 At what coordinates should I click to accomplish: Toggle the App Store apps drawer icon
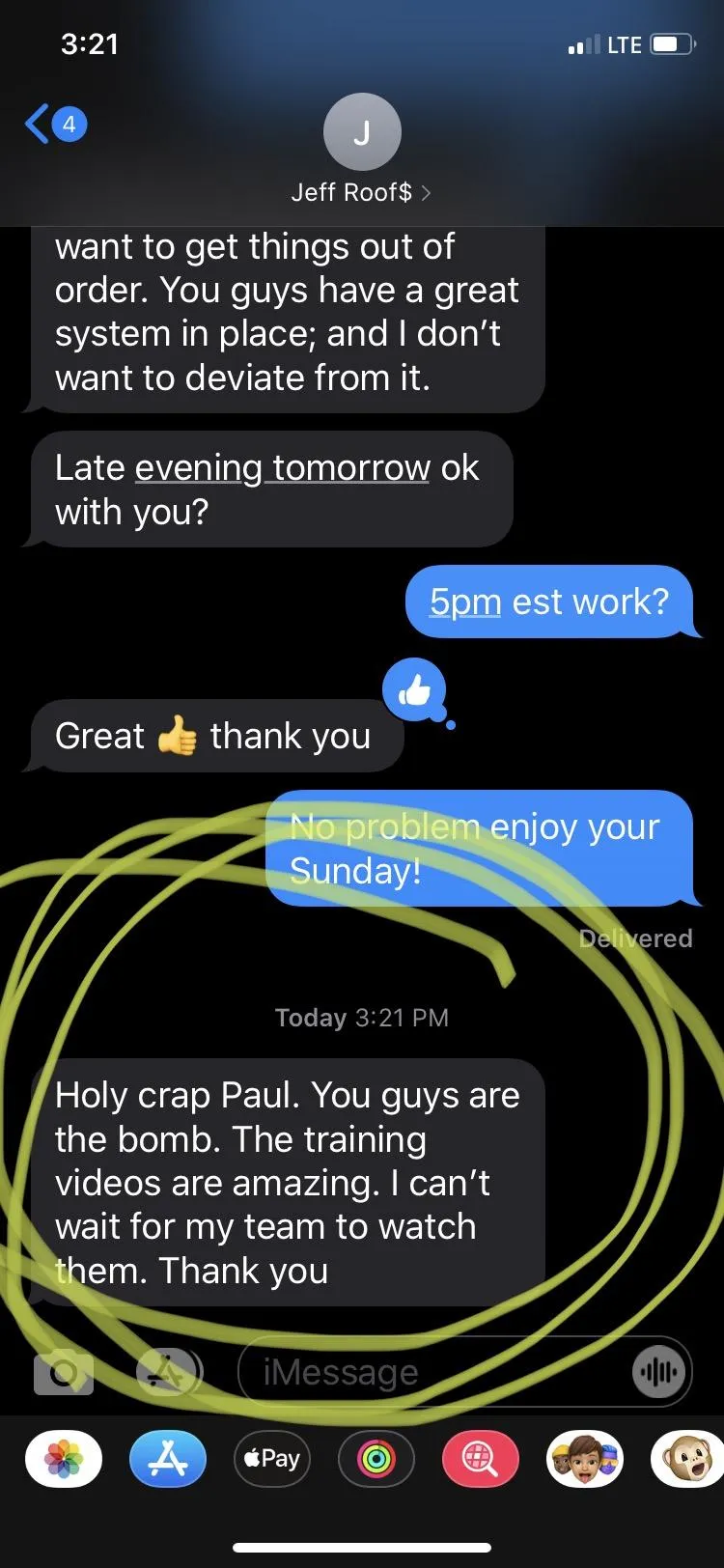(170, 1372)
